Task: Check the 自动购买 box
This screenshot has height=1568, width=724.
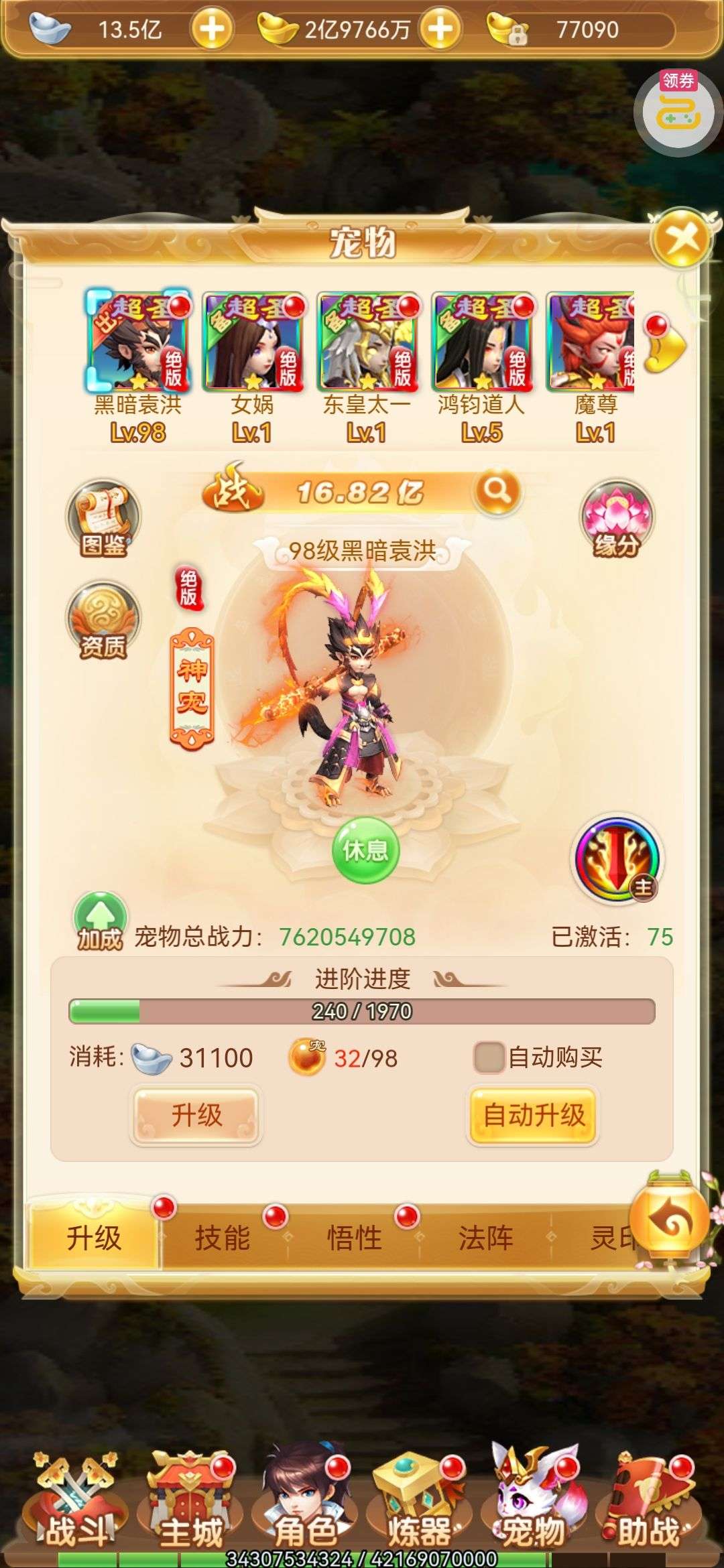Action: pos(489,1058)
